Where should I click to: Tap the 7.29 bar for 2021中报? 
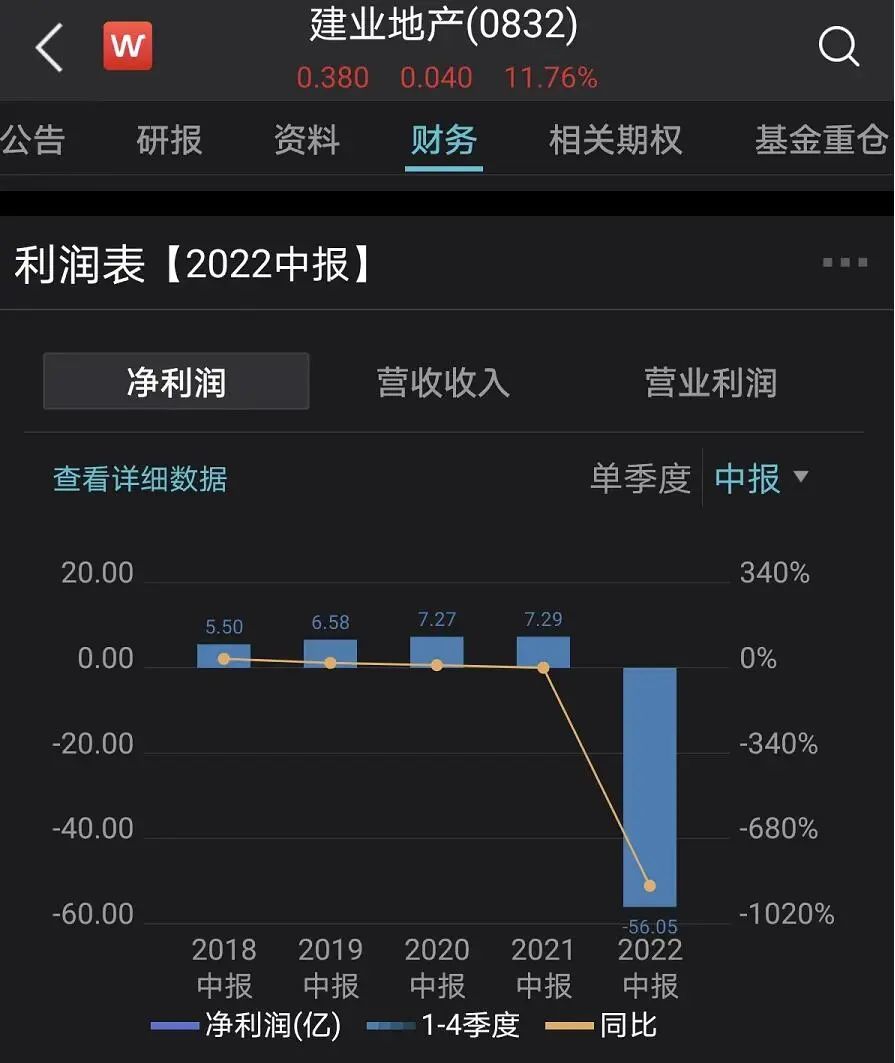pos(542,650)
